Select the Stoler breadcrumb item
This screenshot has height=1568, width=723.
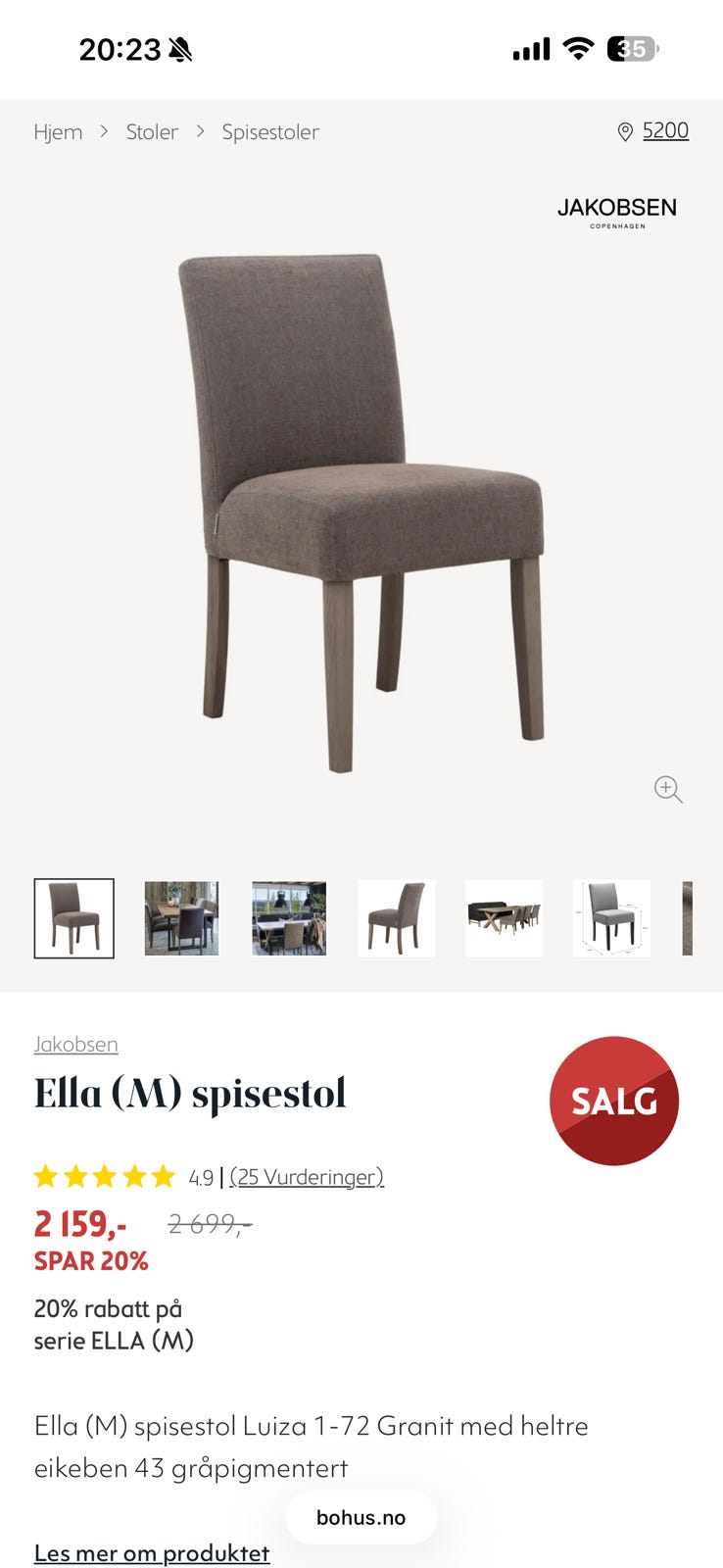pos(152,131)
